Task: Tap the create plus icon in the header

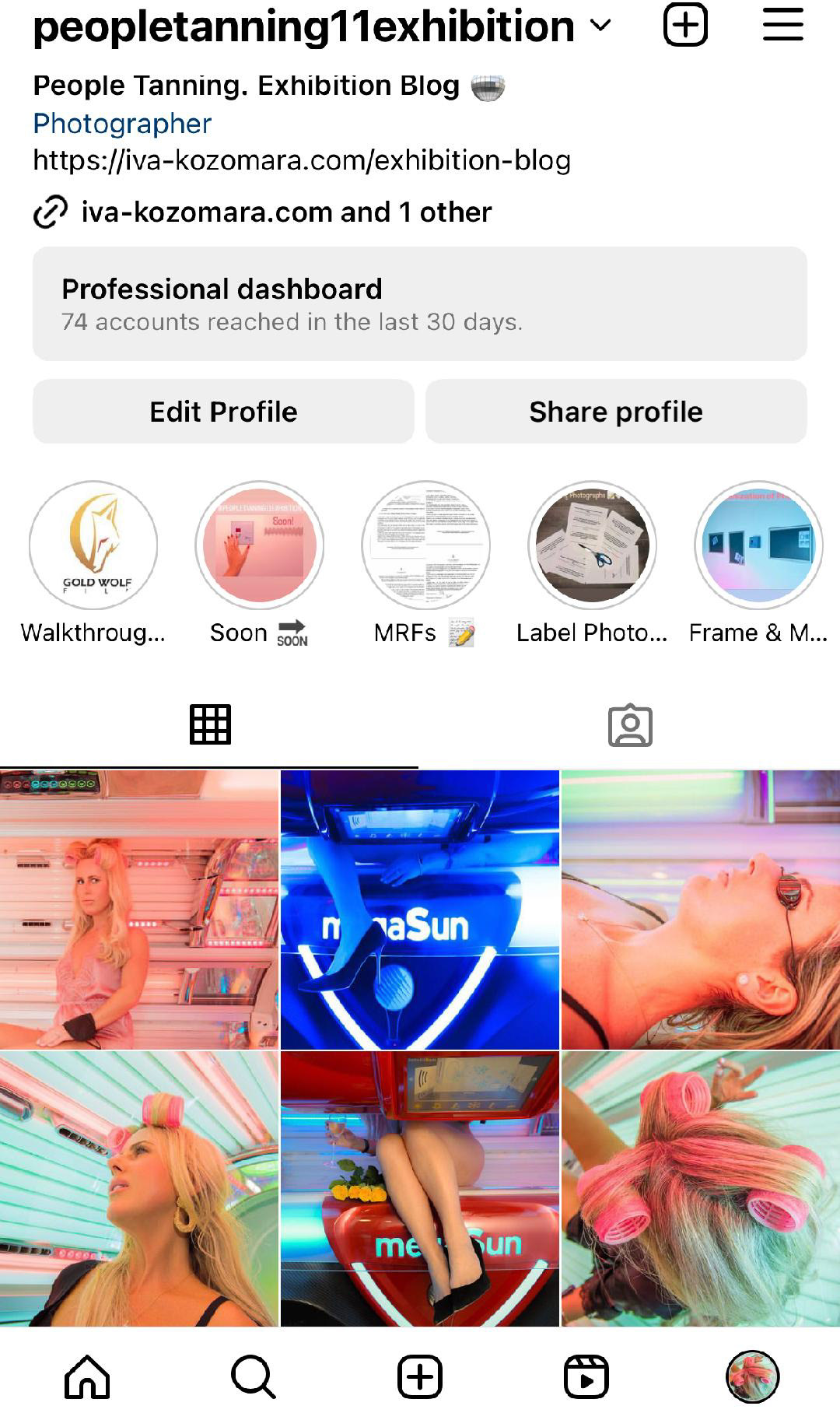Action: [685, 25]
